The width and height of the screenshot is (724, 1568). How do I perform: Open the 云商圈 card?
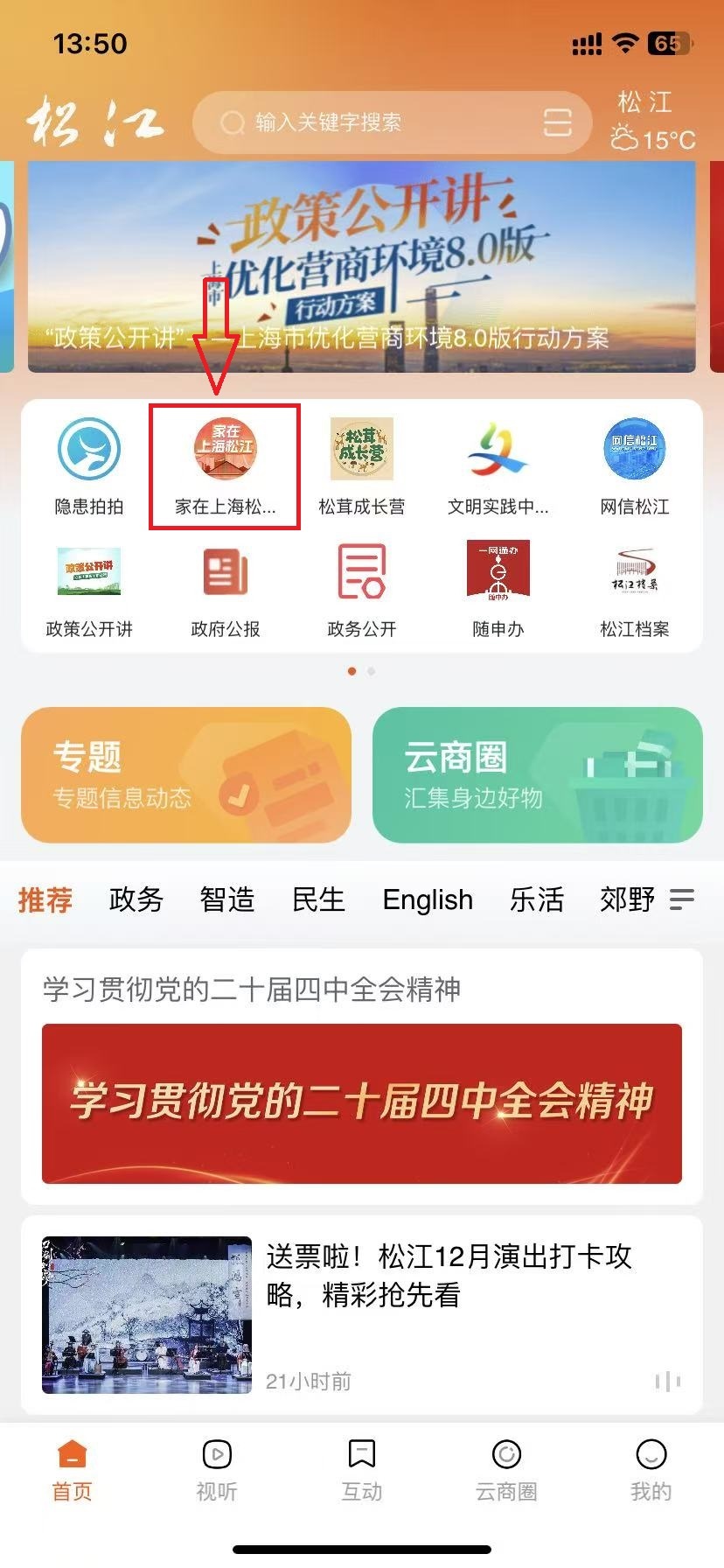tap(537, 775)
